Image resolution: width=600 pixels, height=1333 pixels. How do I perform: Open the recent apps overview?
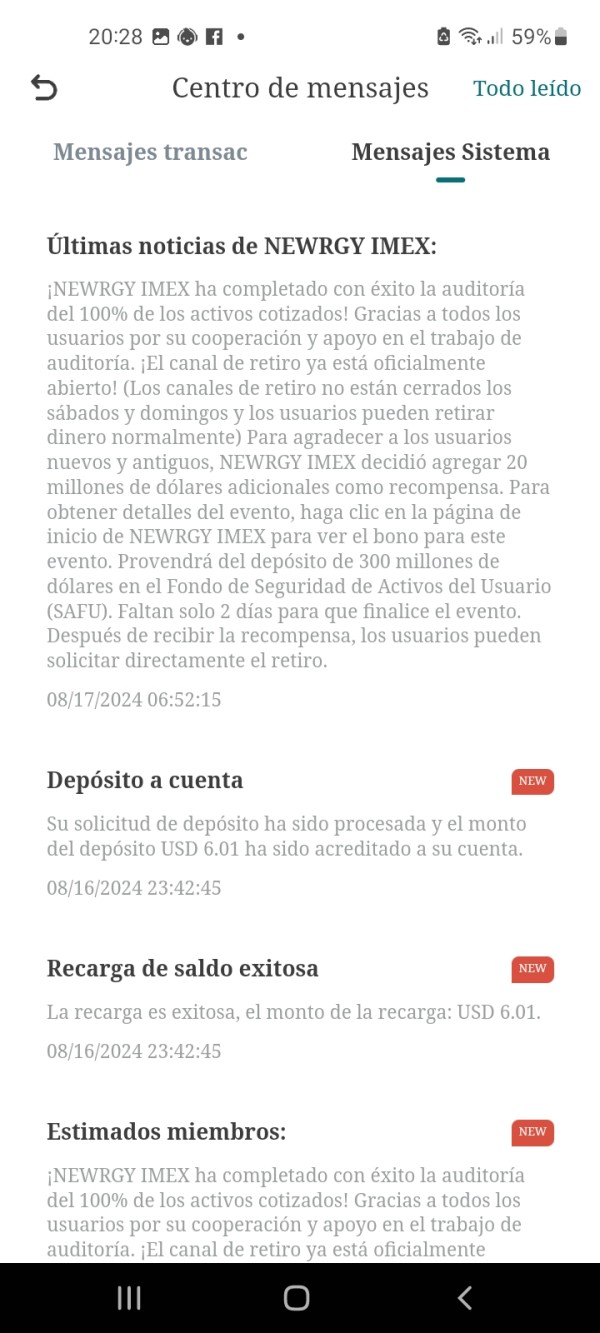pos(129,1298)
